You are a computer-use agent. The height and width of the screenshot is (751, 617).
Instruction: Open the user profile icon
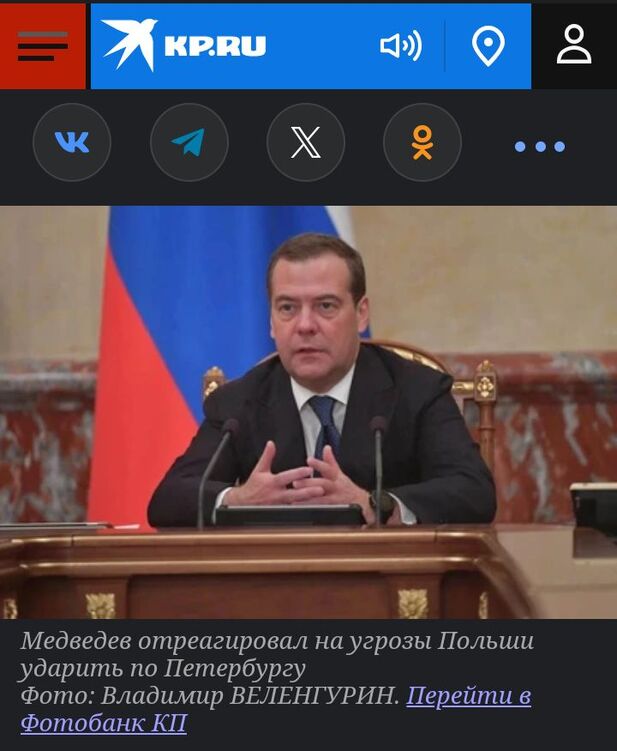pos(574,46)
